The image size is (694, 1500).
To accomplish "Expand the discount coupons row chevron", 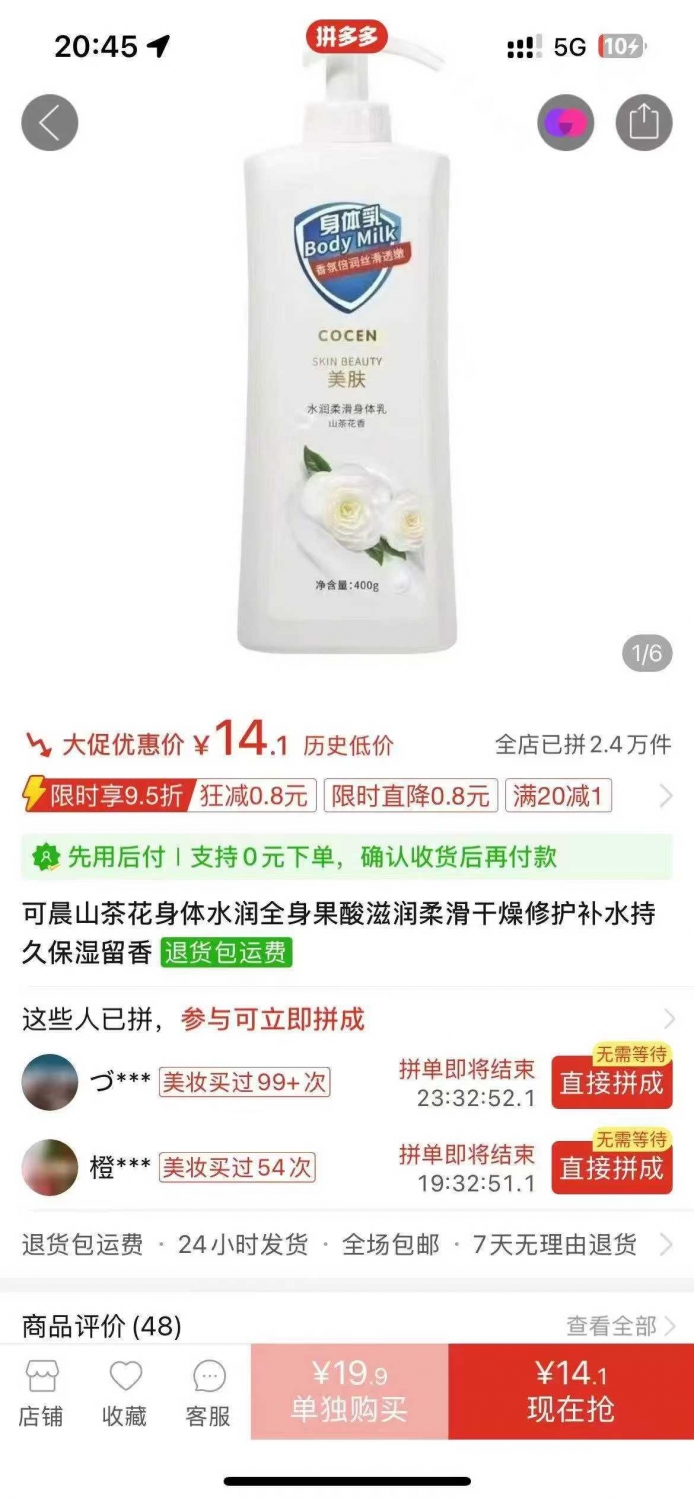I will coord(666,796).
